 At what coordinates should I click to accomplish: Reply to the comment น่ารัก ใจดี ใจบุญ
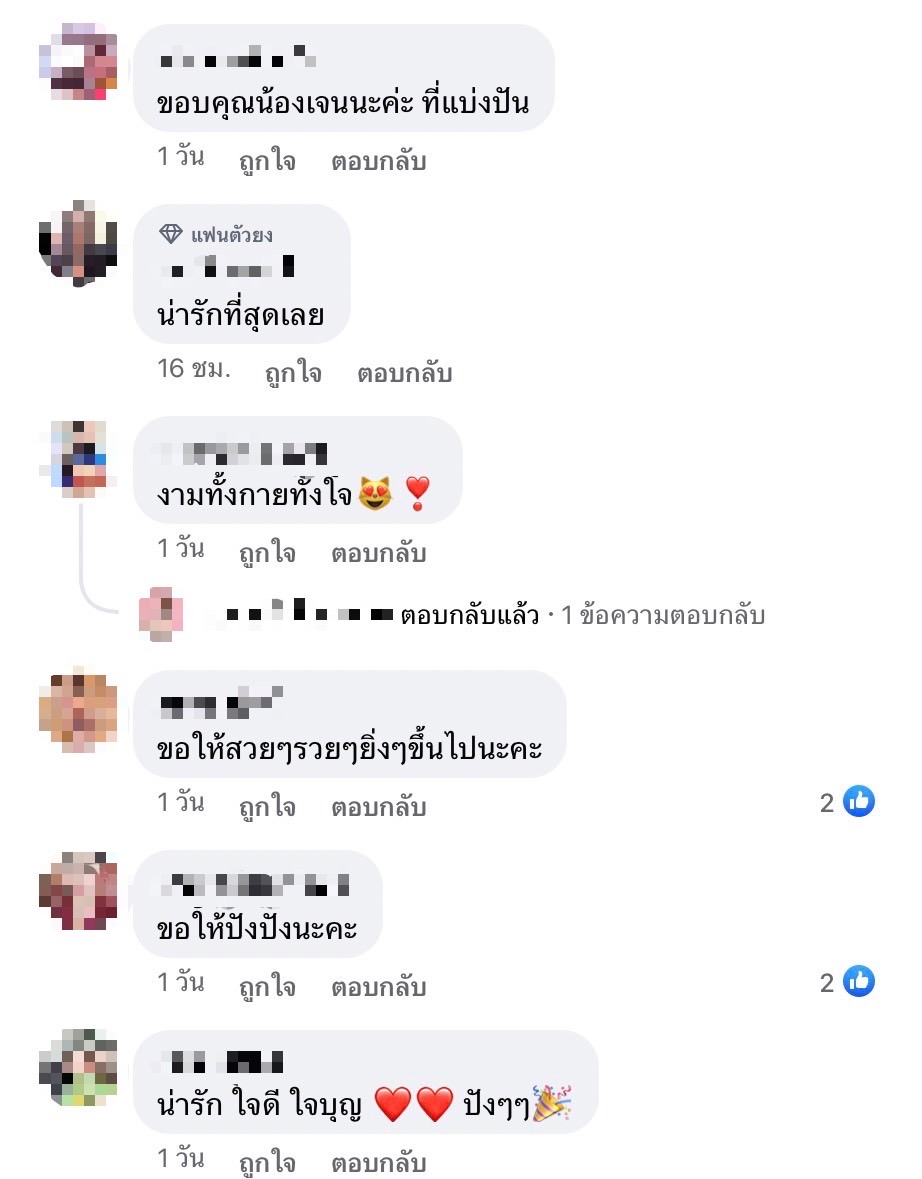coord(379,1163)
